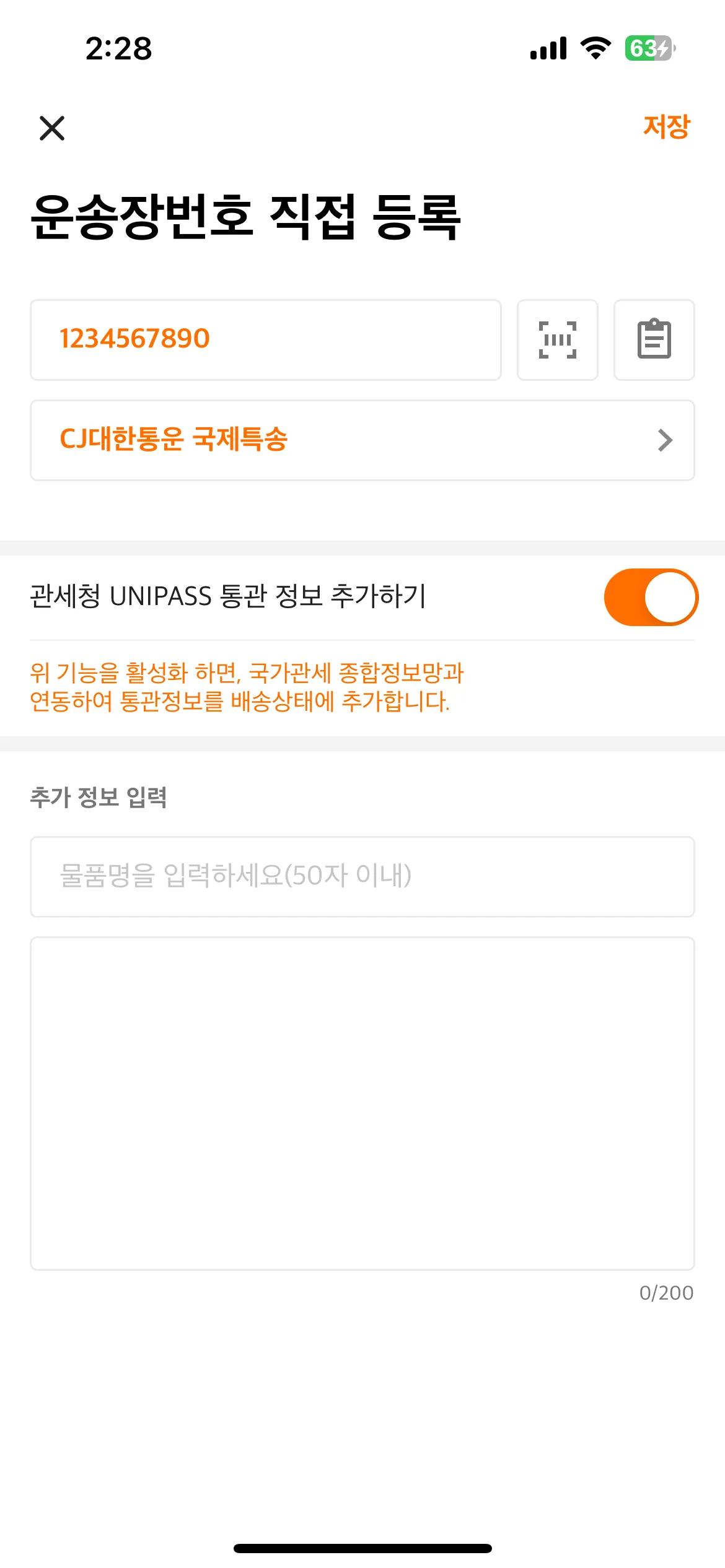
Task: Turn off the UNIPASS customs info toggle
Action: [x=651, y=597]
